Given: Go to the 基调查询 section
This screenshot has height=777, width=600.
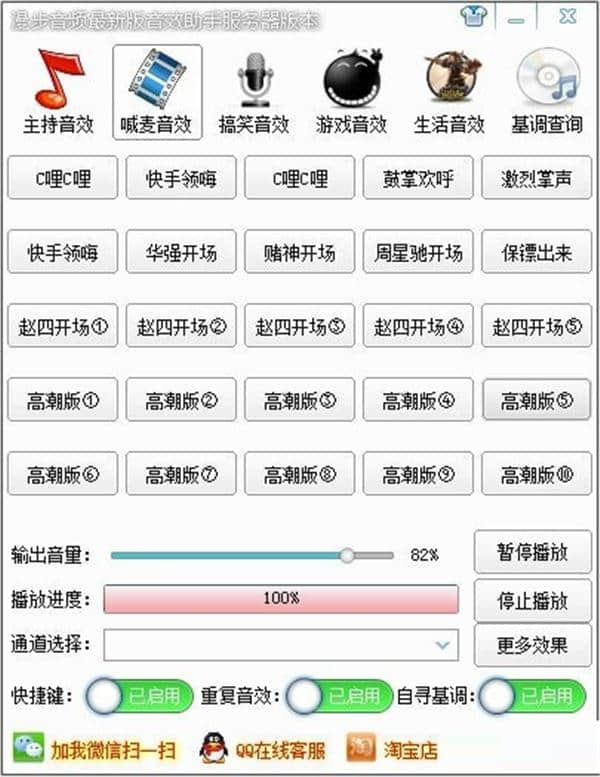Looking at the screenshot, I should [547, 92].
